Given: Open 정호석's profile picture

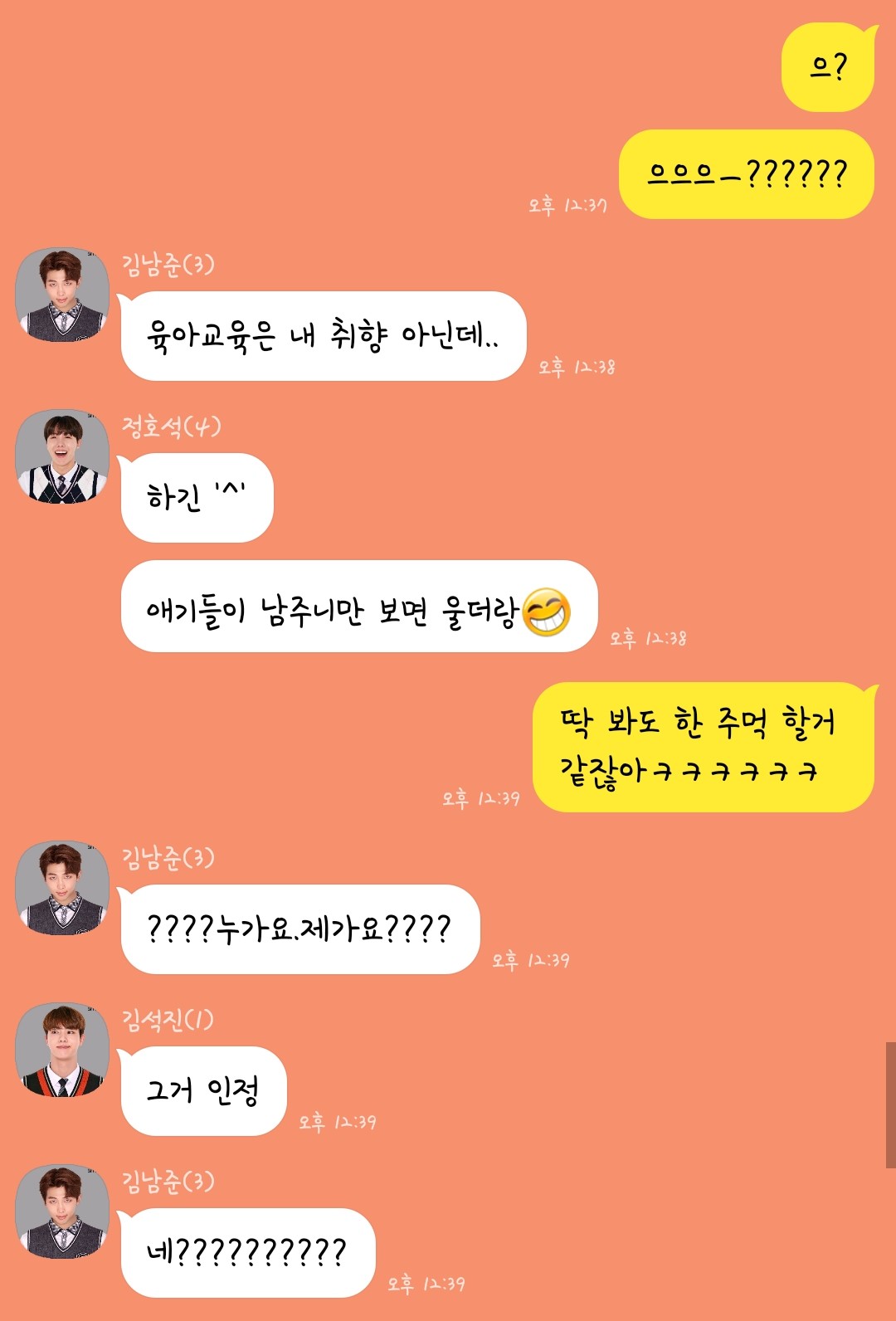Looking at the screenshot, I should tap(62, 456).
